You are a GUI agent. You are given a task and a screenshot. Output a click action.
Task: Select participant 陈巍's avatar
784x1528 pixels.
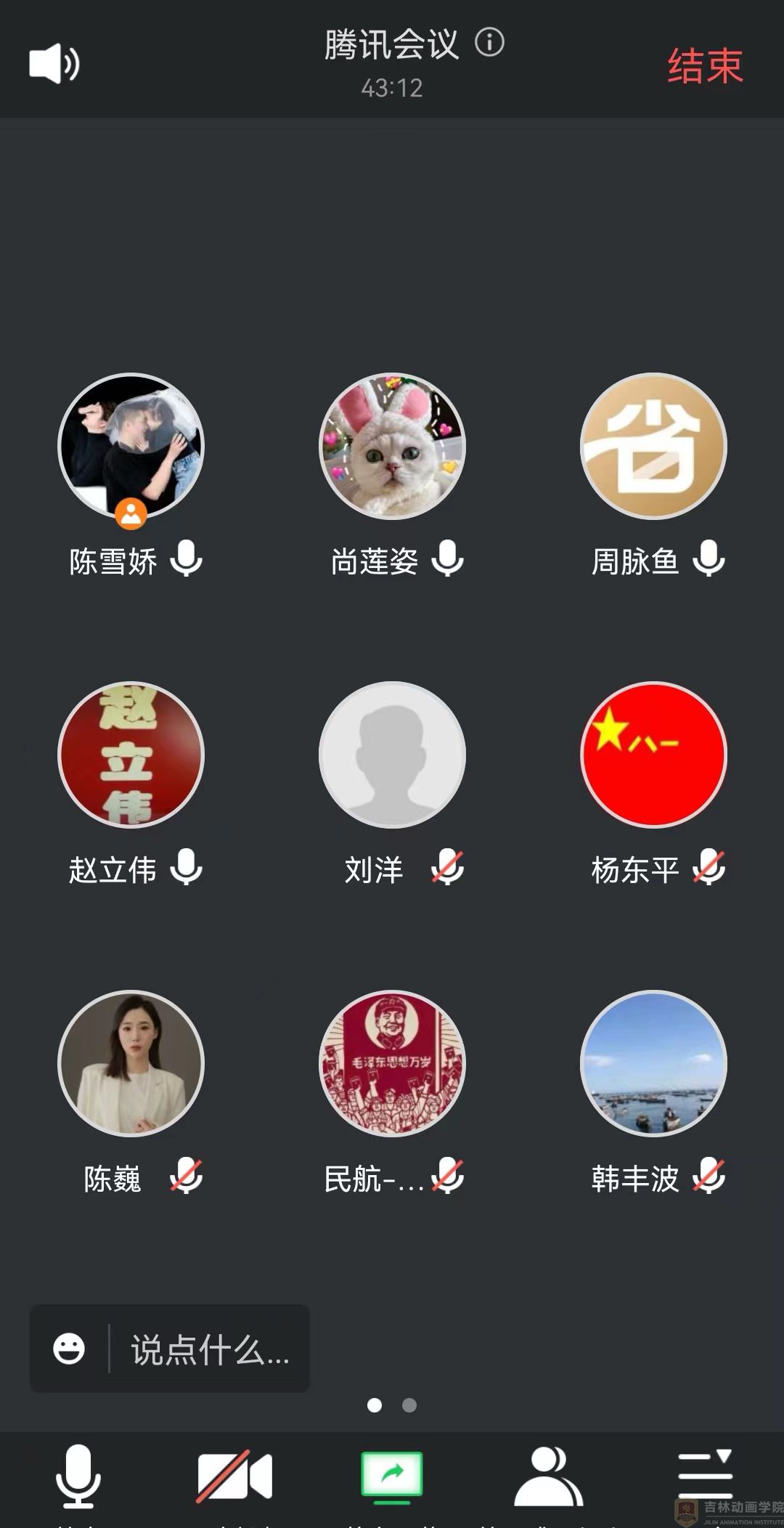(x=131, y=1063)
